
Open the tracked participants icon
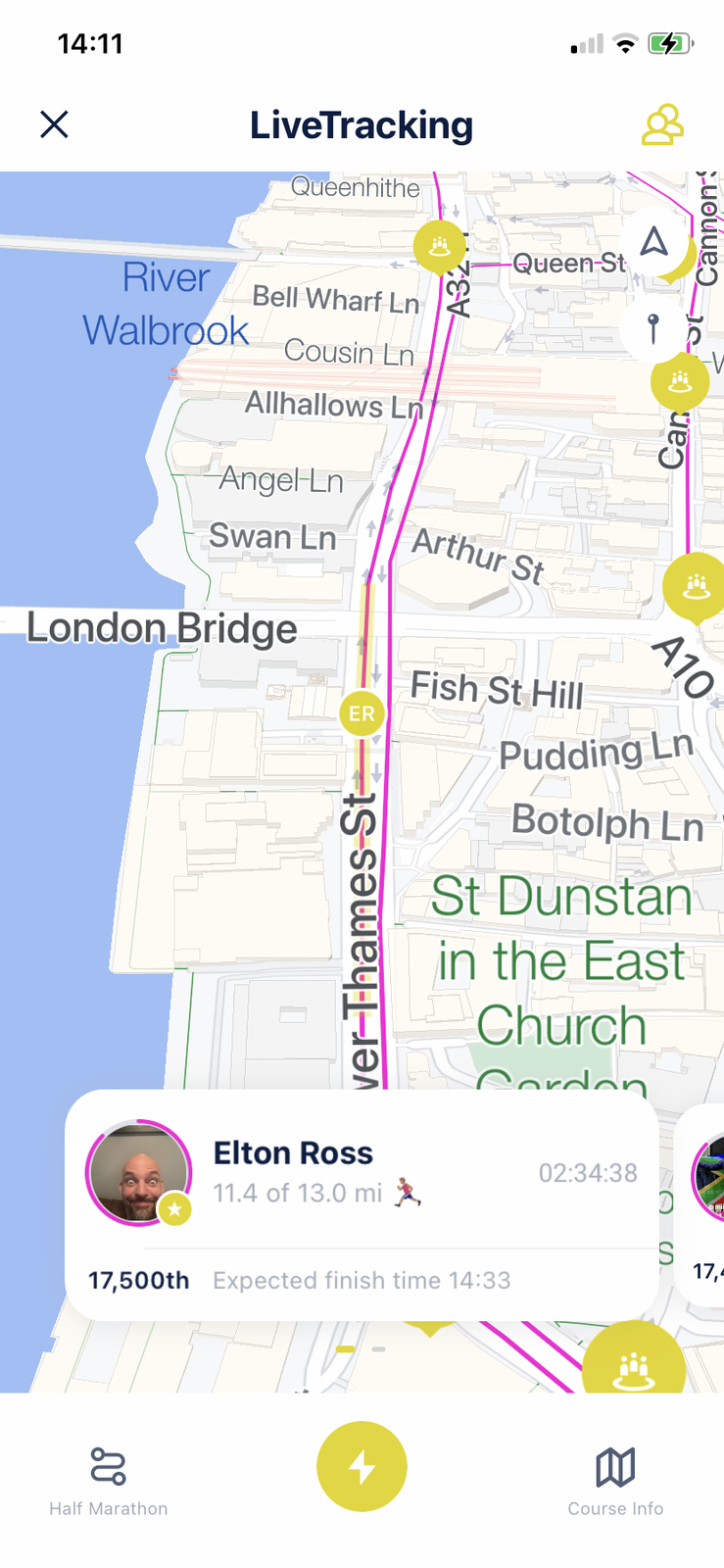[662, 125]
